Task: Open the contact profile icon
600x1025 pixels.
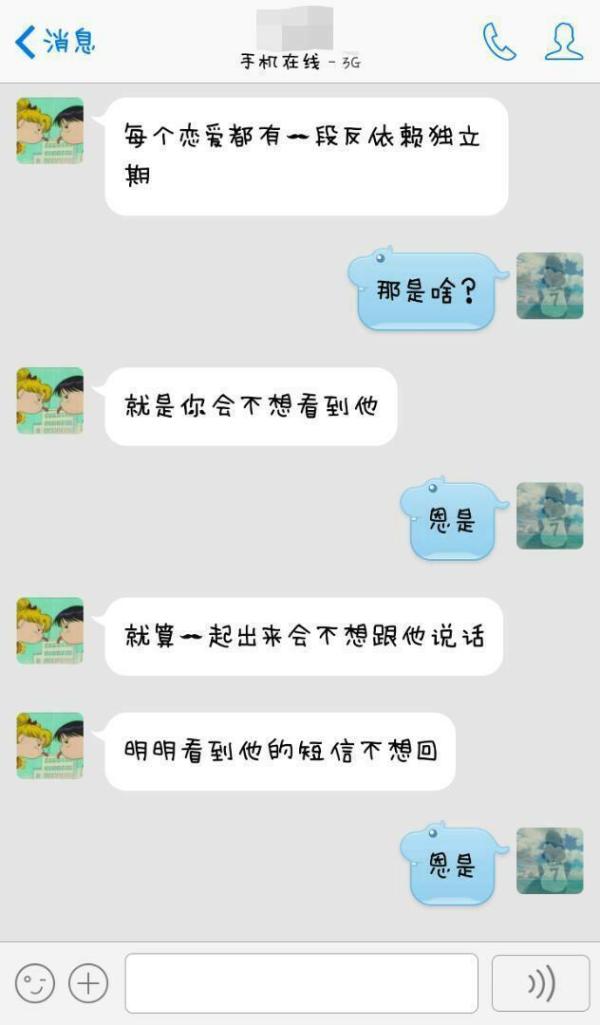Action: (563, 41)
